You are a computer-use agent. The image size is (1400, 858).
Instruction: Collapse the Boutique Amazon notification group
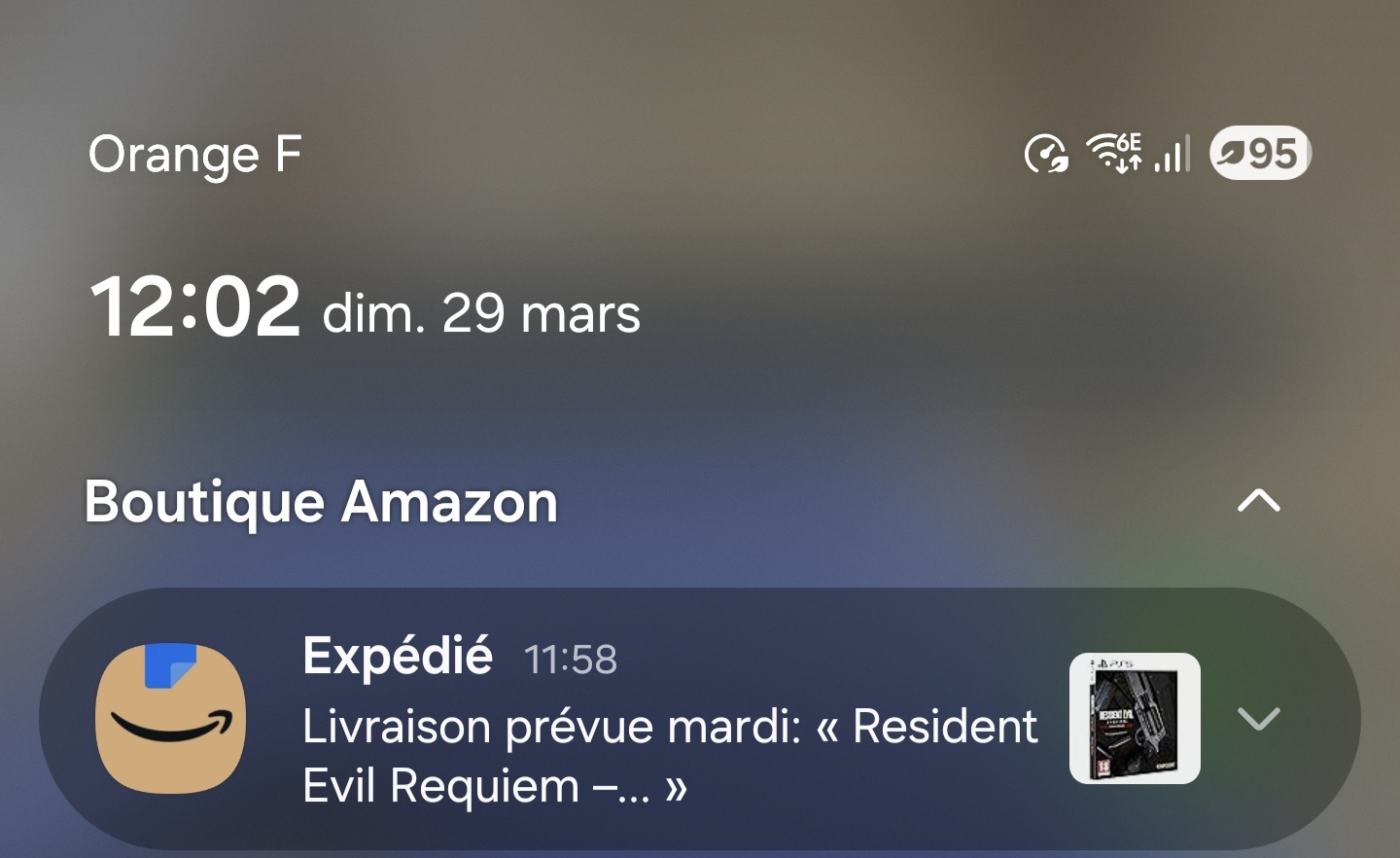coord(1258,501)
